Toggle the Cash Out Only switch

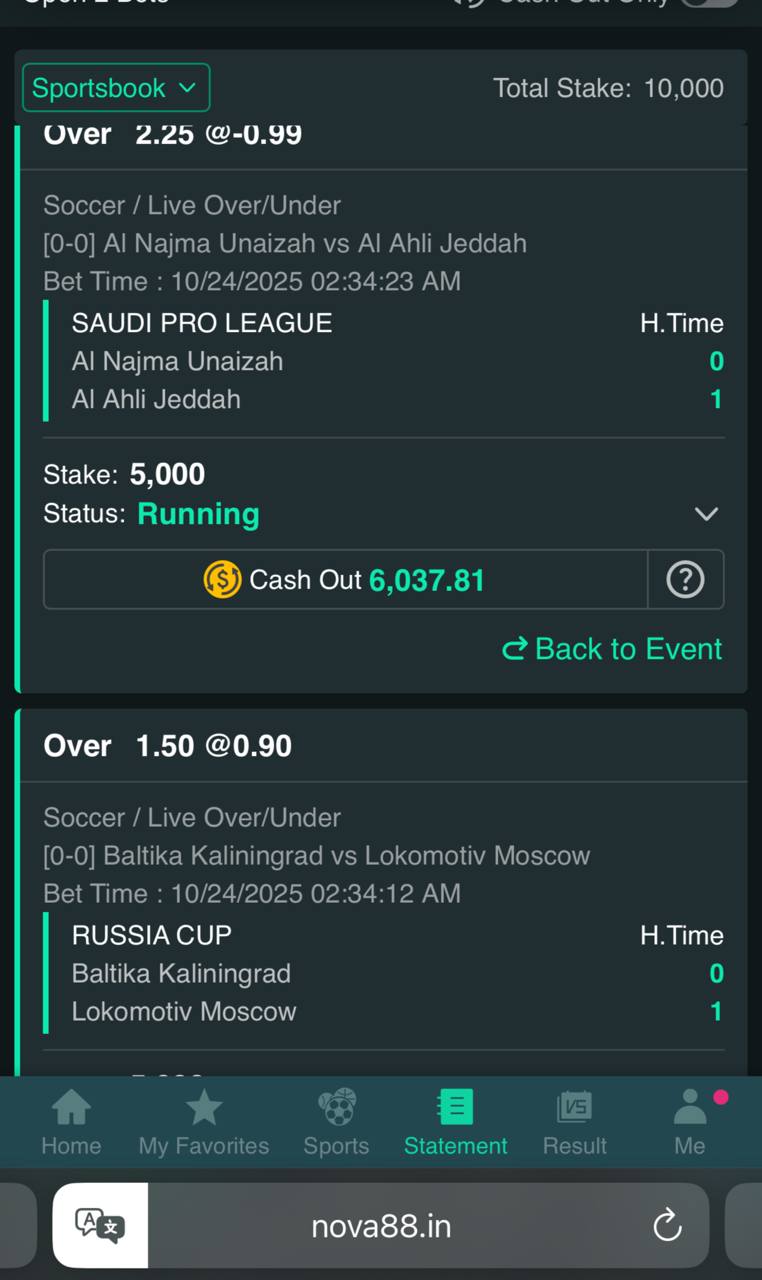tap(709, 2)
